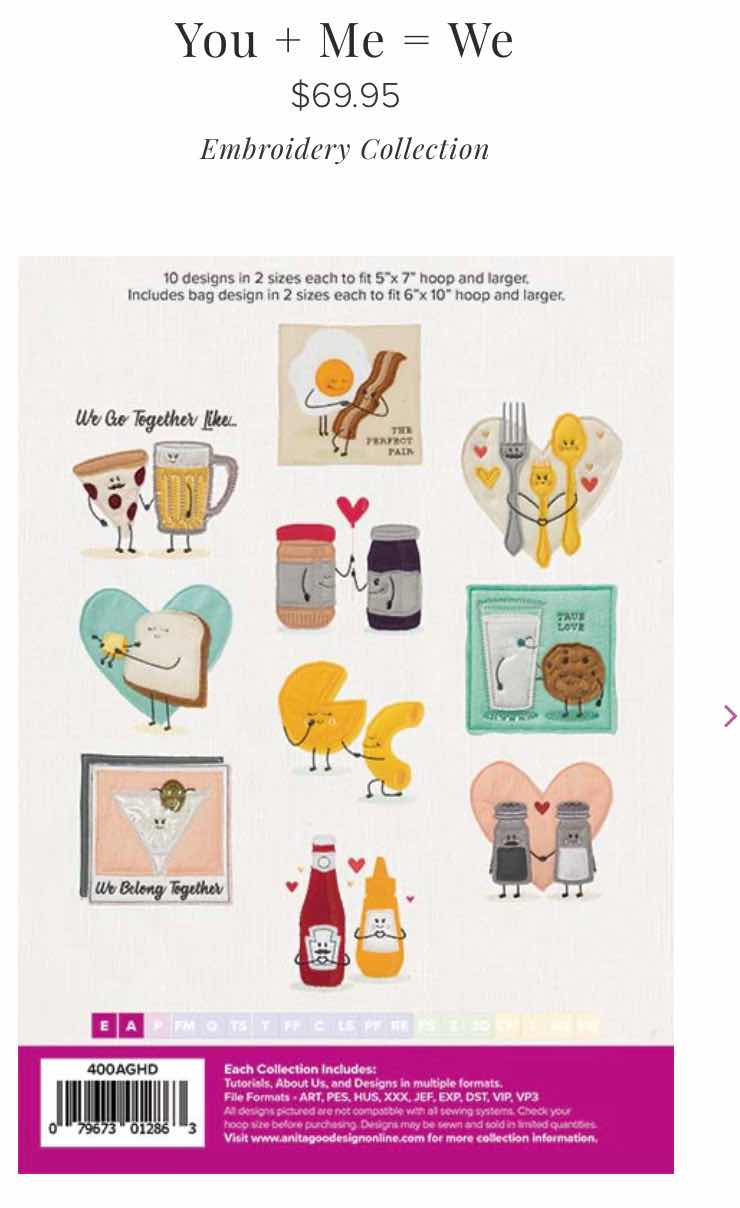Show the next product image
This screenshot has height=1208, width=740.
click(x=729, y=716)
